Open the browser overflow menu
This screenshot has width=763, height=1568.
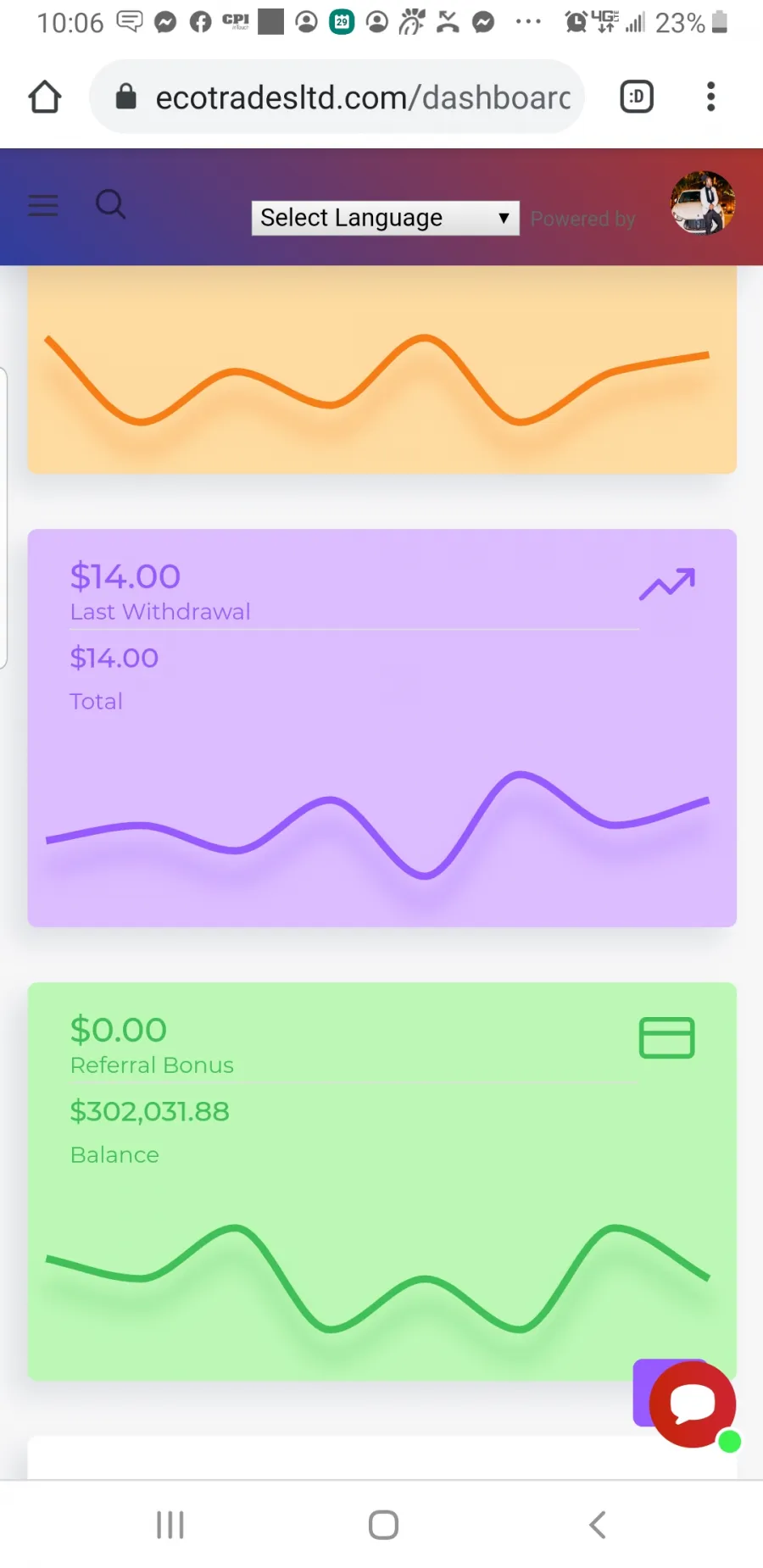coord(710,97)
